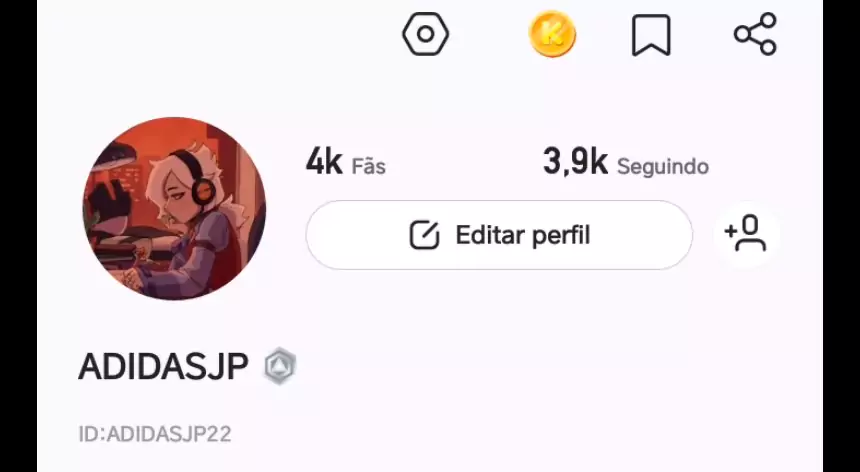Open saved bookmarks
The width and height of the screenshot is (860, 472).
tap(651, 35)
